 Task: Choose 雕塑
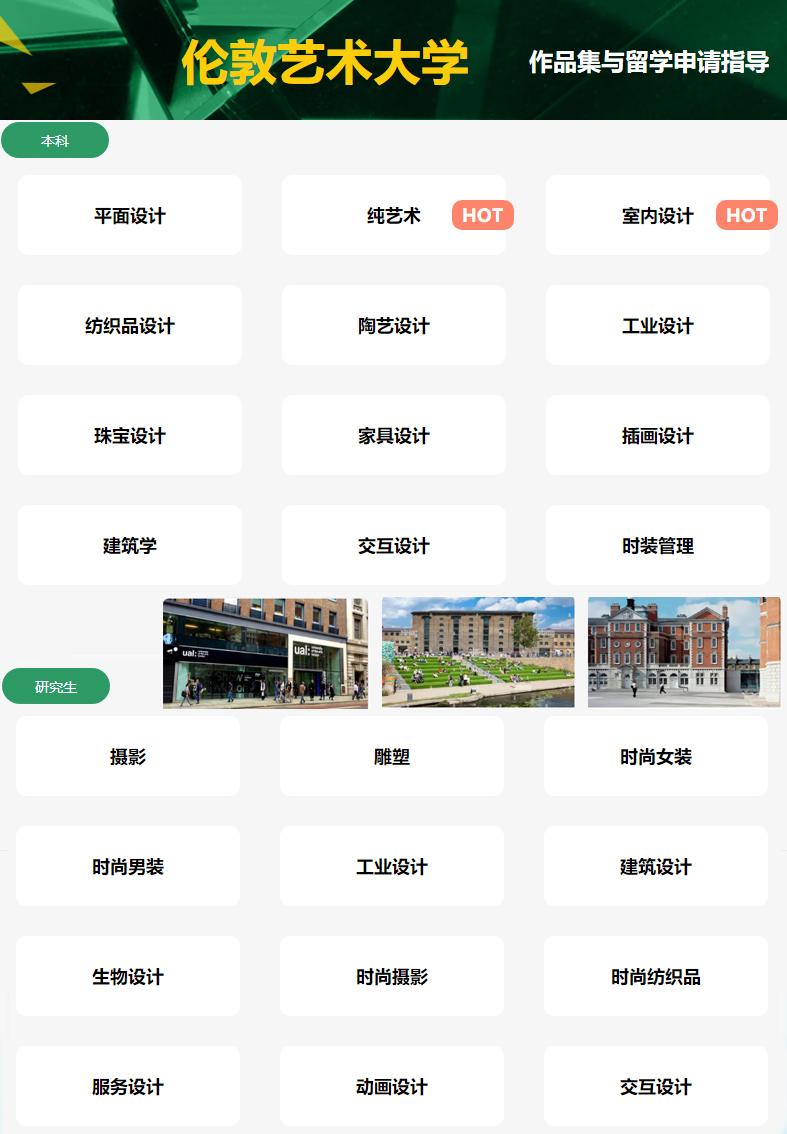click(x=392, y=757)
